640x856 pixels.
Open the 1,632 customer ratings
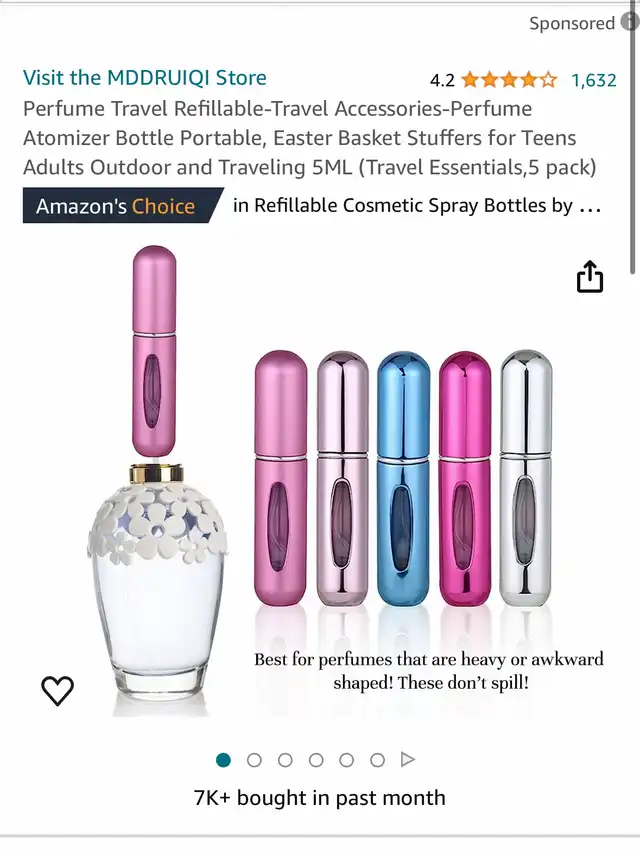pyautogui.click(x=593, y=80)
